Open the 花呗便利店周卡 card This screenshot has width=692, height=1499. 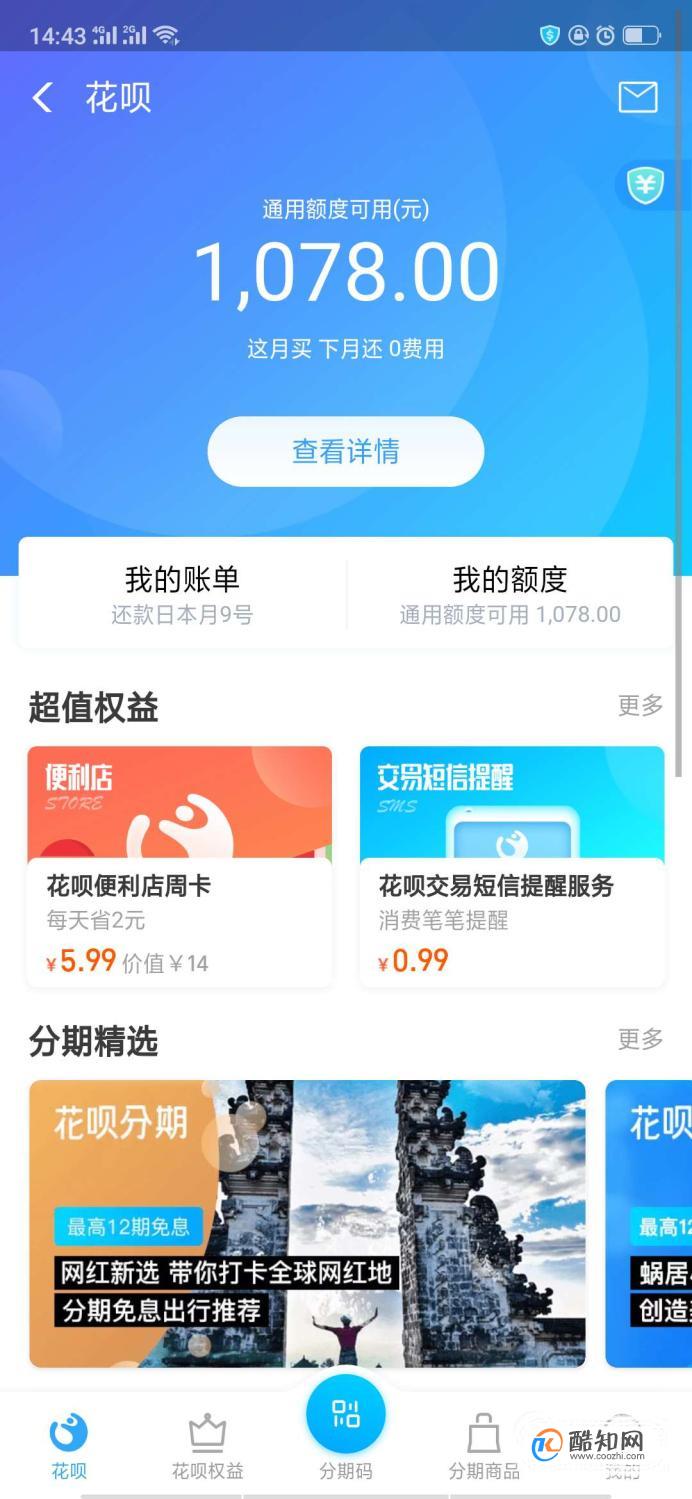(x=180, y=866)
